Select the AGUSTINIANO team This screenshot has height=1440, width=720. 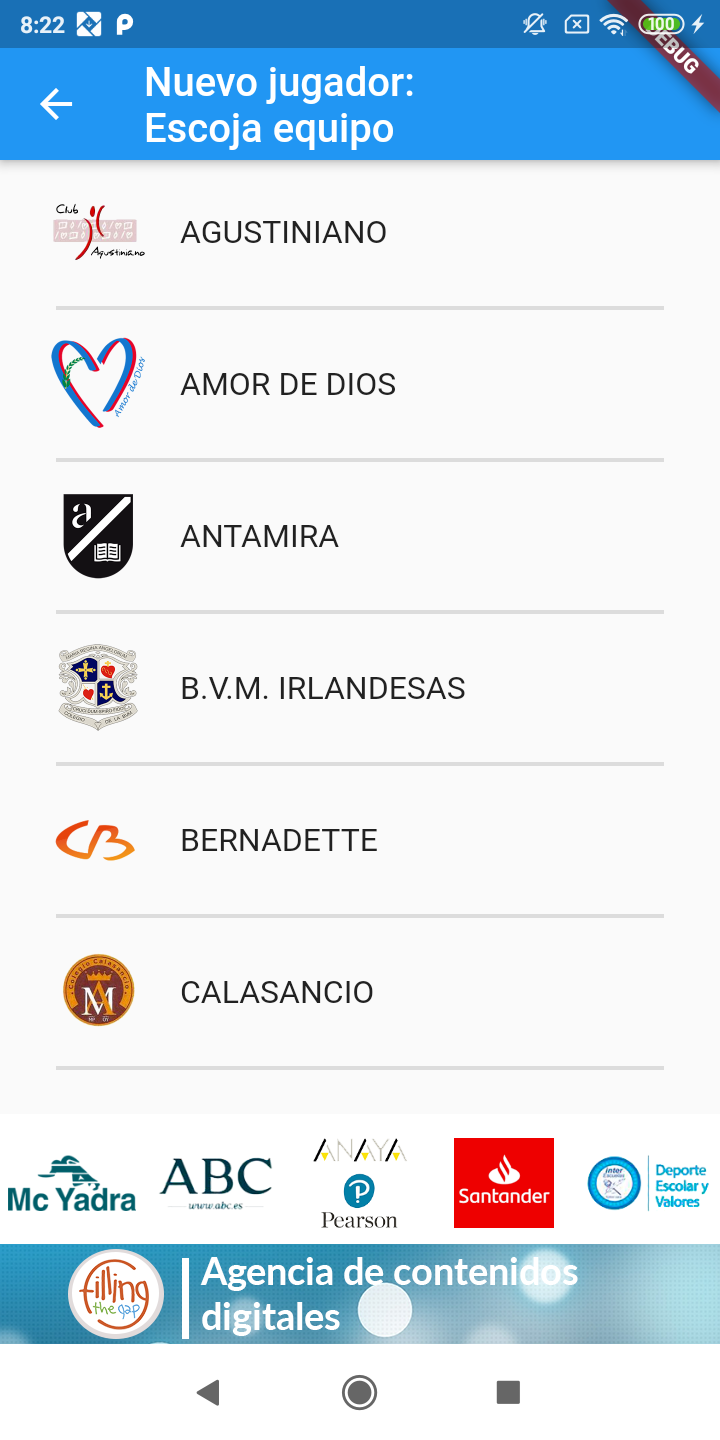tap(283, 232)
